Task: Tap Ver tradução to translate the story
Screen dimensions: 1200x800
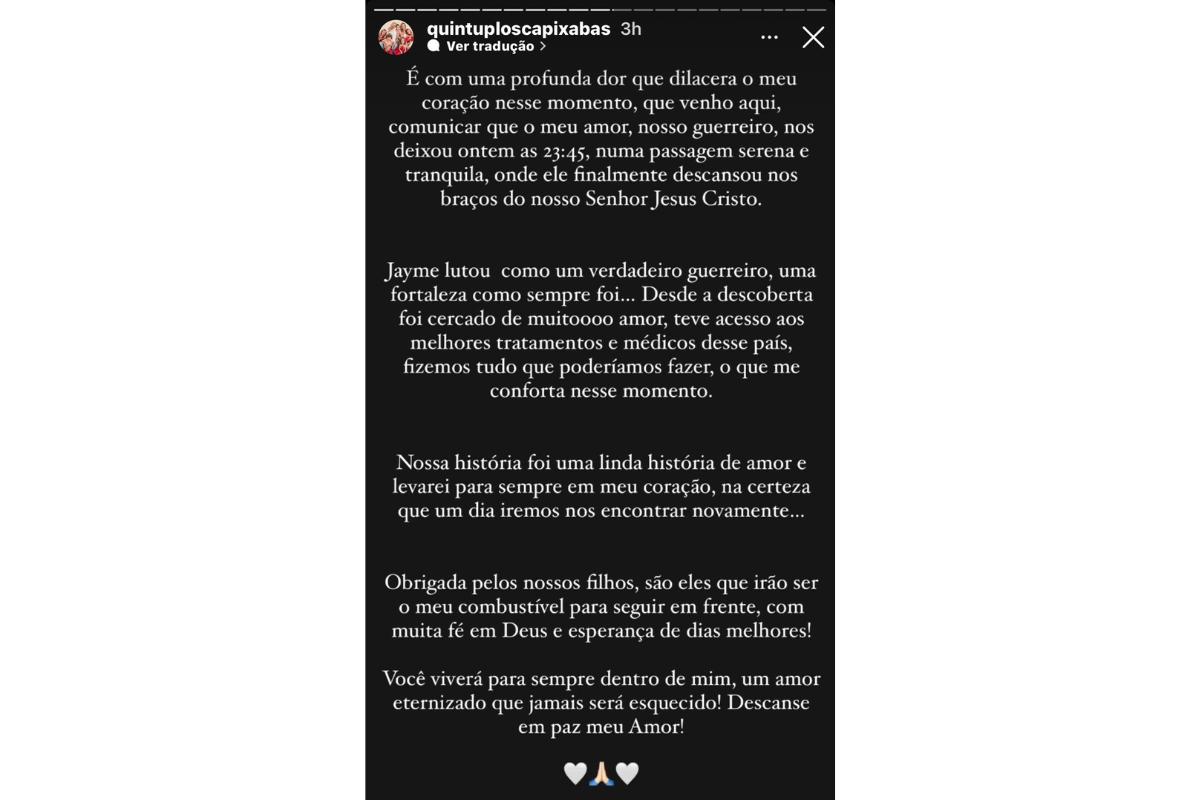Action: coord(490,46)
